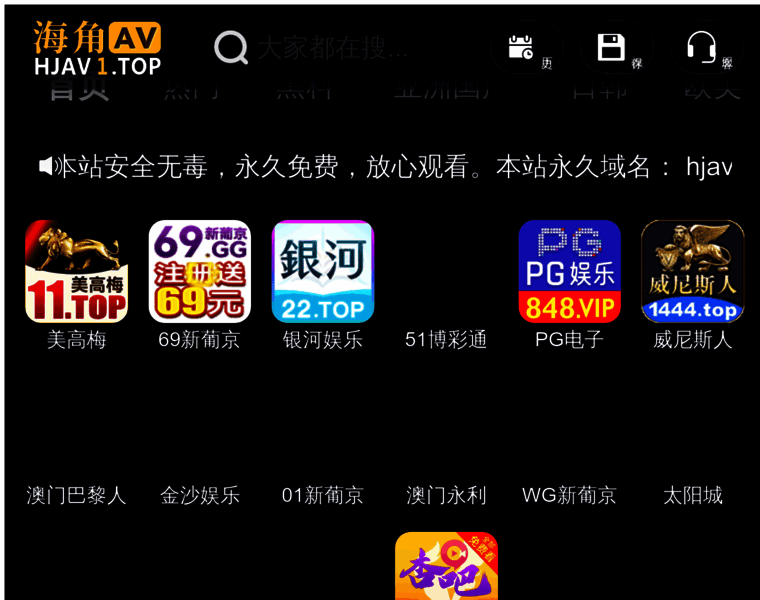
Task: Open the 澳门永利 link
Action: point(446,495)
